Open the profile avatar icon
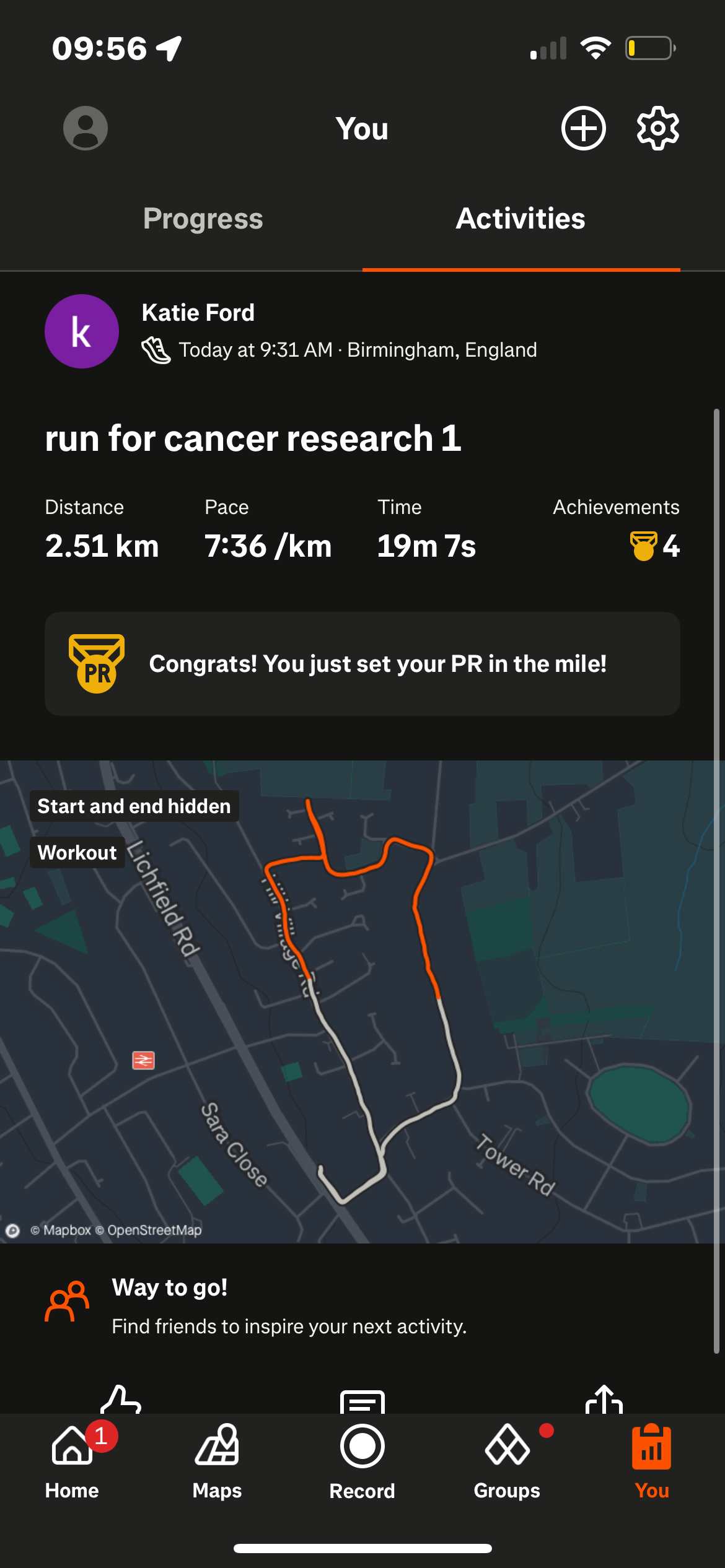725x1568 pixels. 86,128
